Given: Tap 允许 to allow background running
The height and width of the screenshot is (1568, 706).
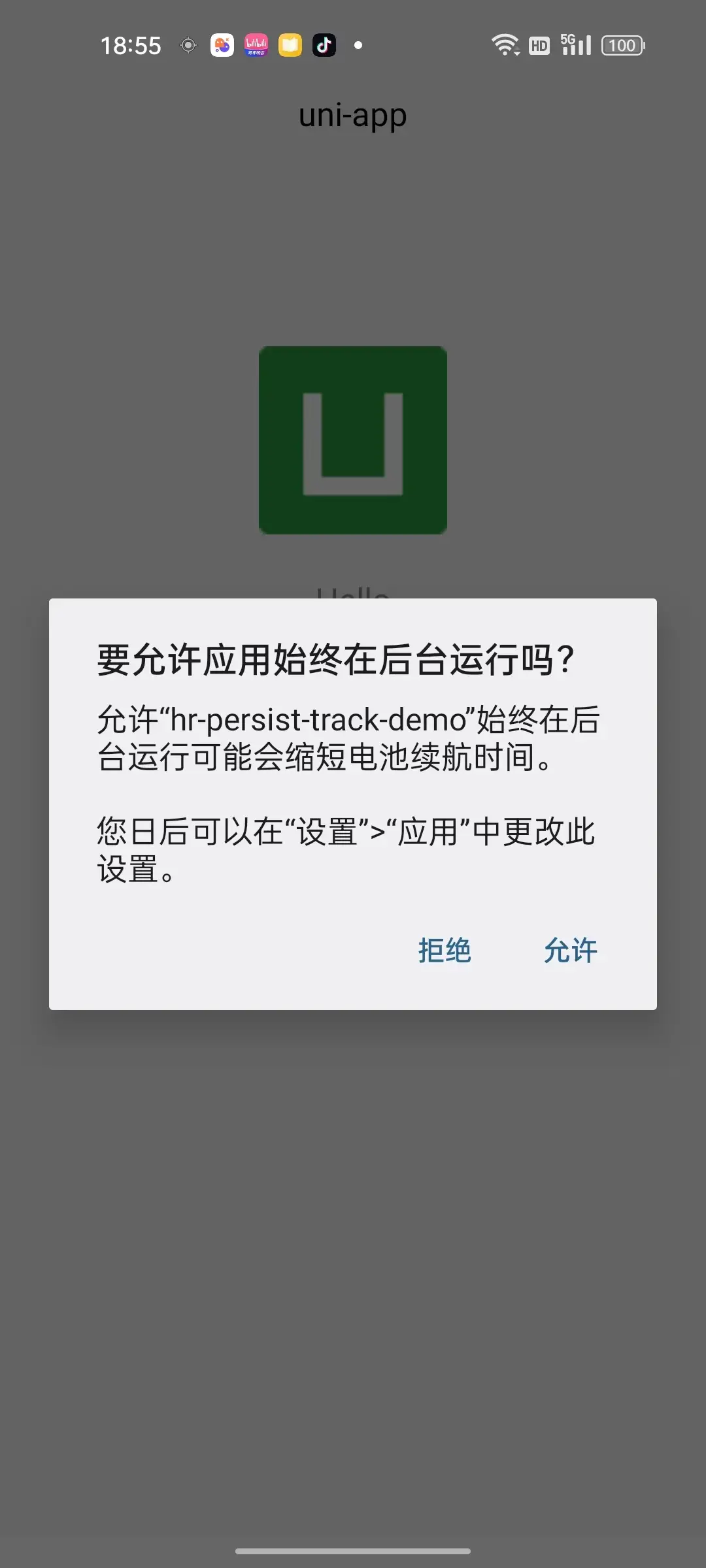Looking at the screenshot, I should [570, 950].
